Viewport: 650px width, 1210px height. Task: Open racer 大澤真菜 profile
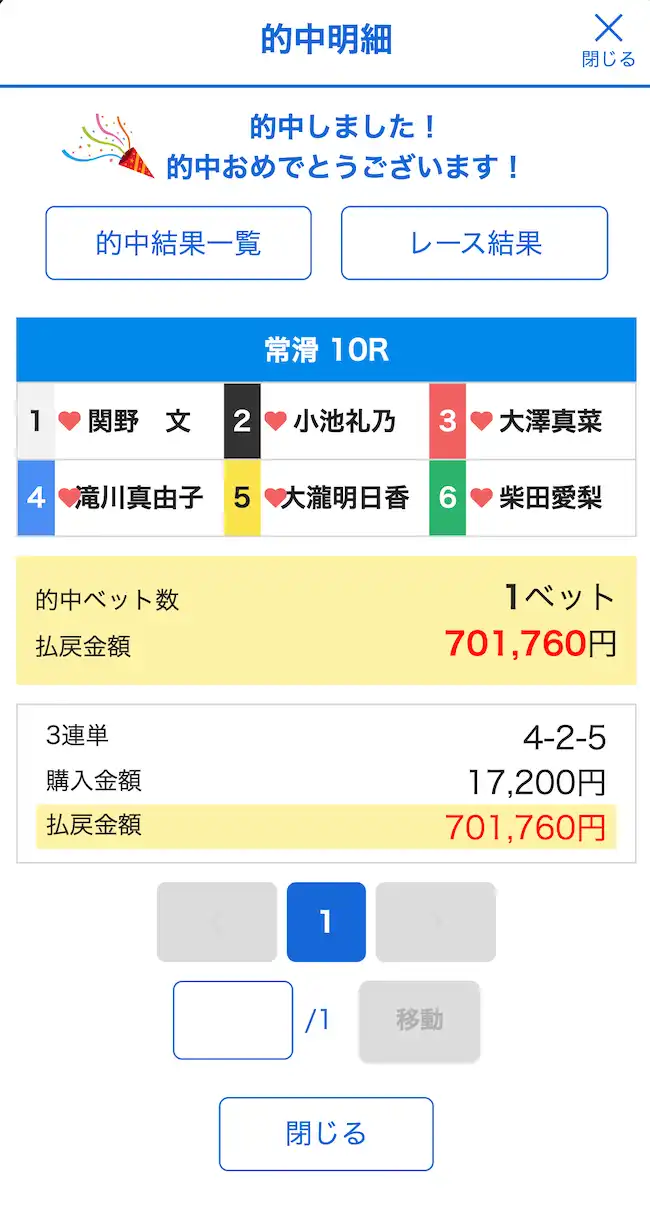coord(550,421)
